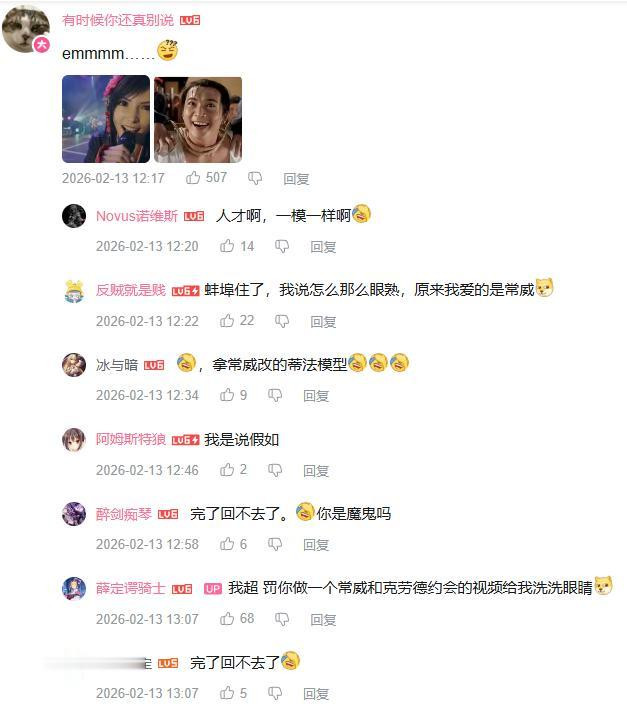Dislike 反贼就是贱's reply
The image size is (627, 709).
[282, 321]
